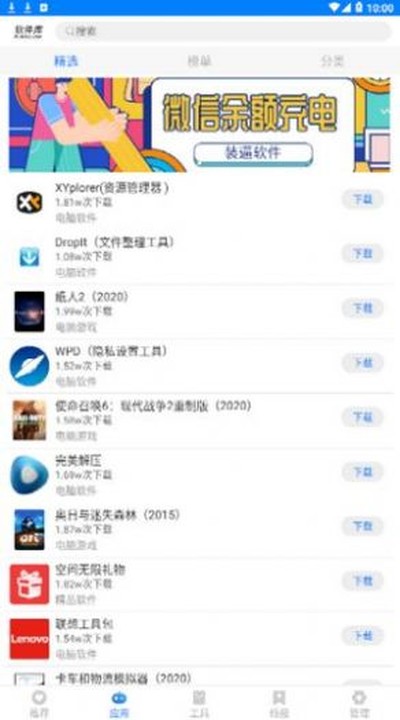
Task: Switch to the 精选 tab
Action: (x=67, y=61)
